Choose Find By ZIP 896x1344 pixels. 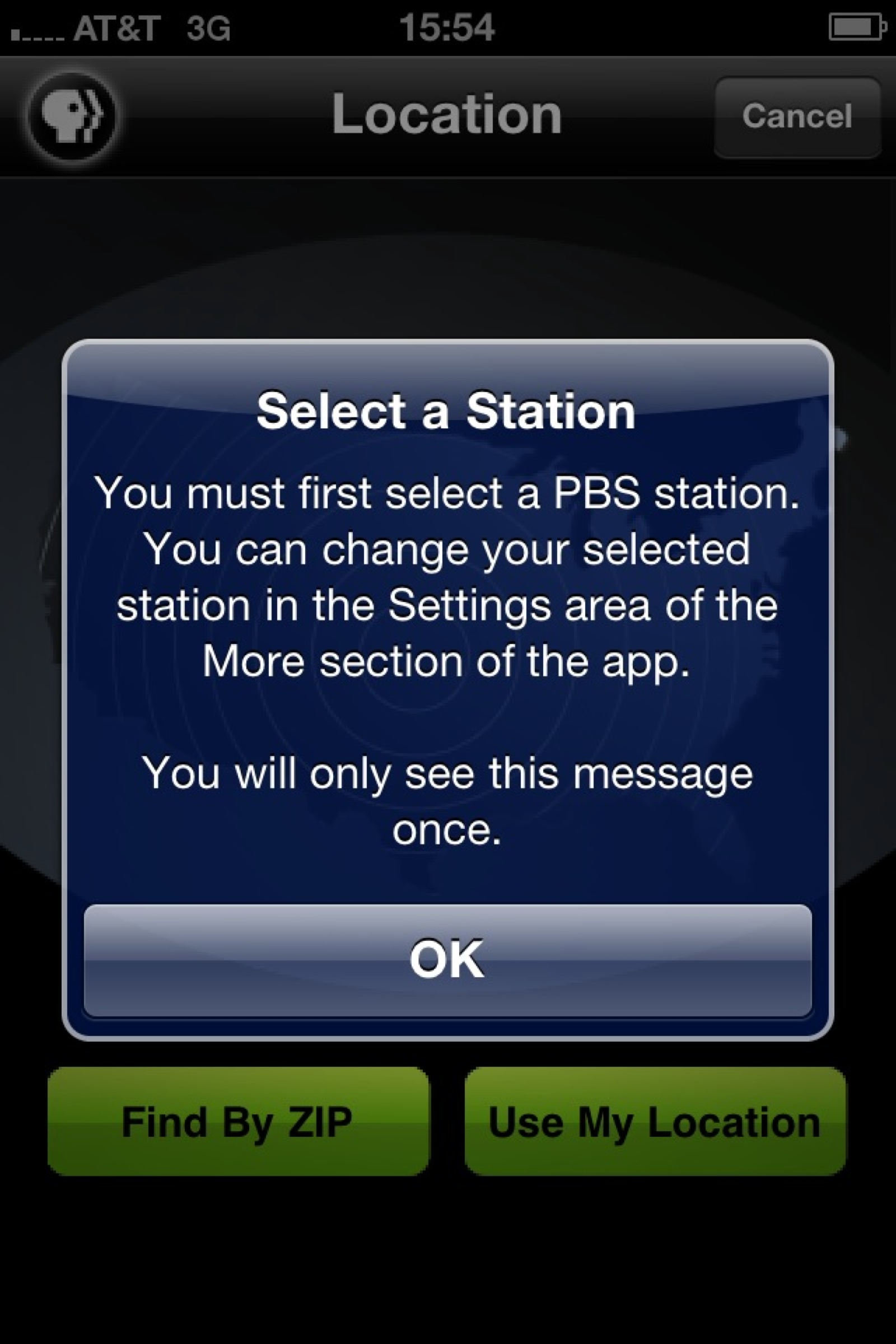[237, 1122]
